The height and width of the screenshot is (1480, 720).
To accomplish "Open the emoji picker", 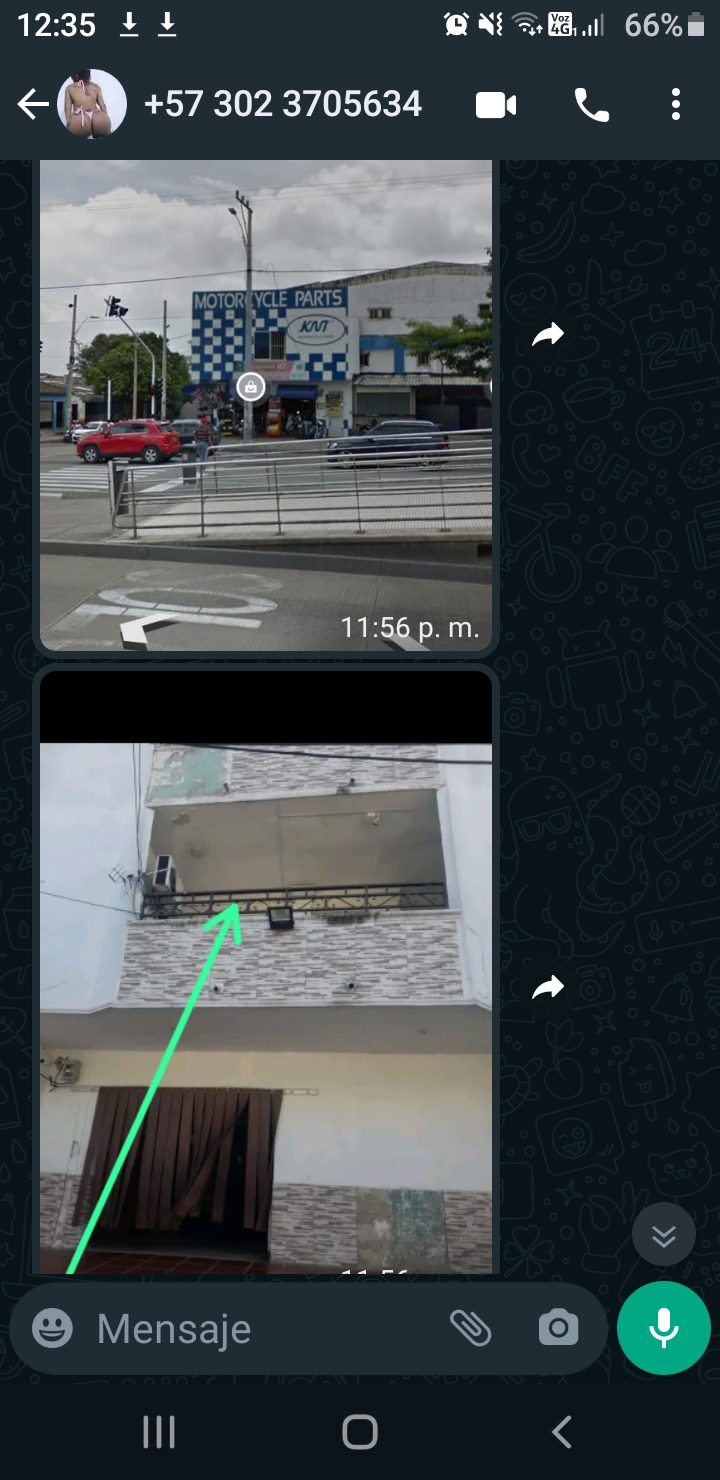I will tap(52, 1329).
